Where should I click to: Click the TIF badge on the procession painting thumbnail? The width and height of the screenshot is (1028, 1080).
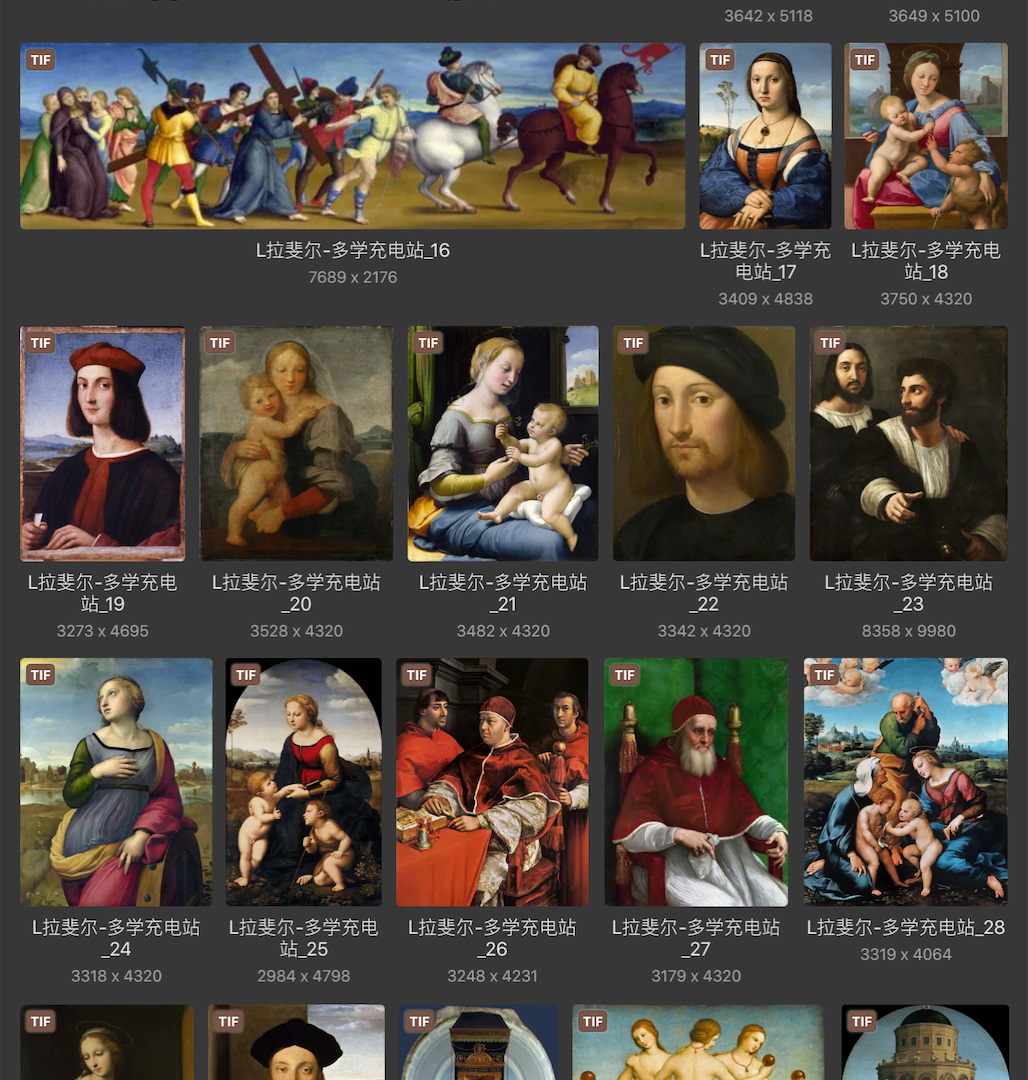[x=40, y=60]
